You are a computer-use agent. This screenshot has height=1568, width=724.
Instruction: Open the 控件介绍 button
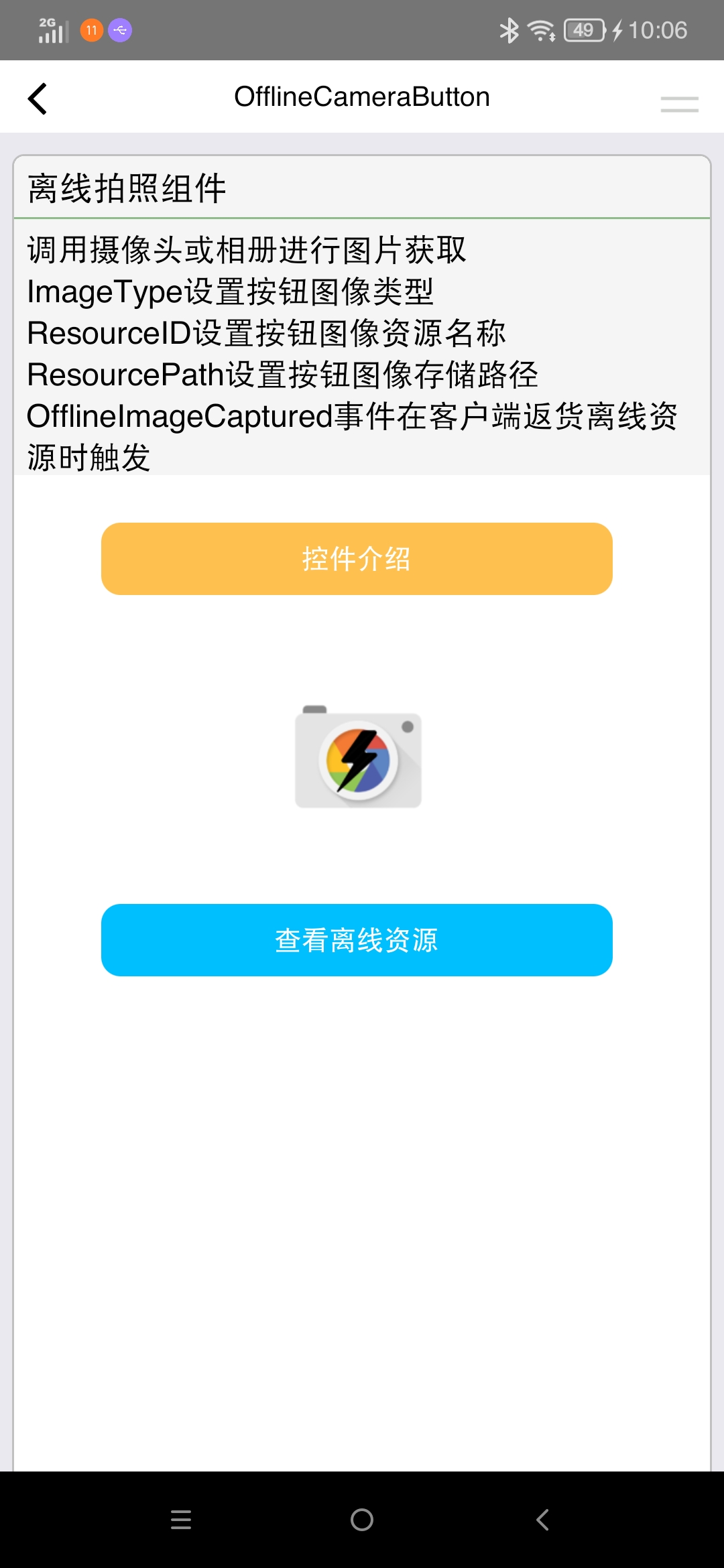click(357, 559)
